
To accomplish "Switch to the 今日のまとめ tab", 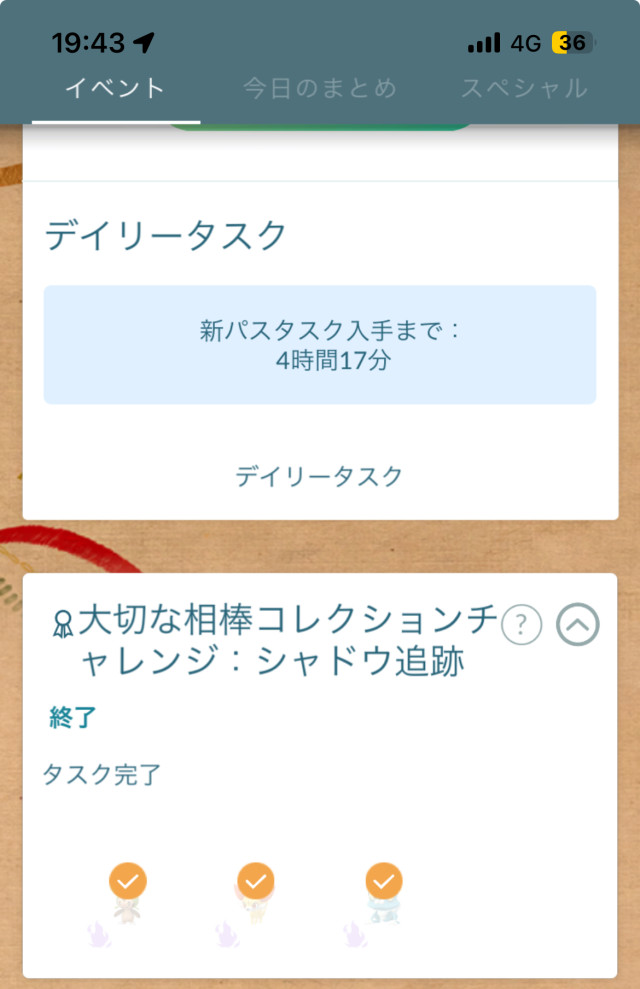I will (319, 88).
